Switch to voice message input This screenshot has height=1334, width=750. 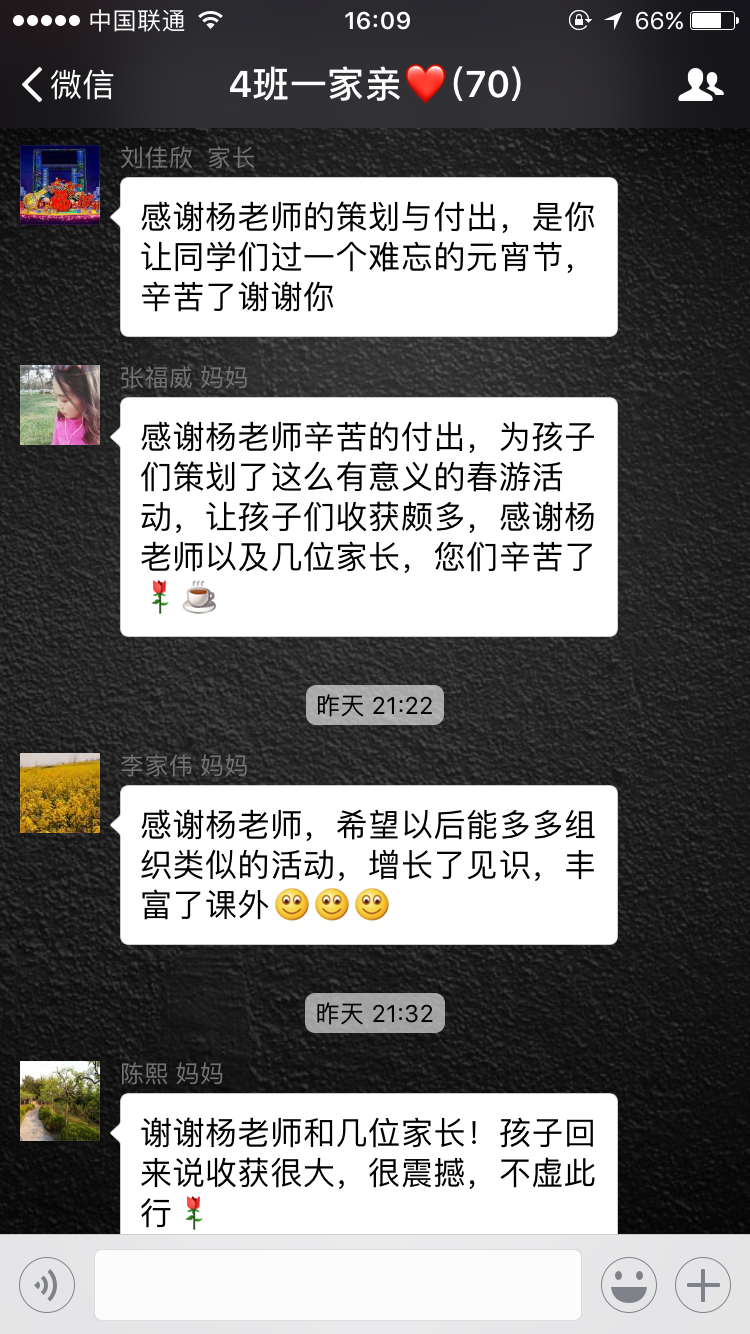[x=47, y=1285]
